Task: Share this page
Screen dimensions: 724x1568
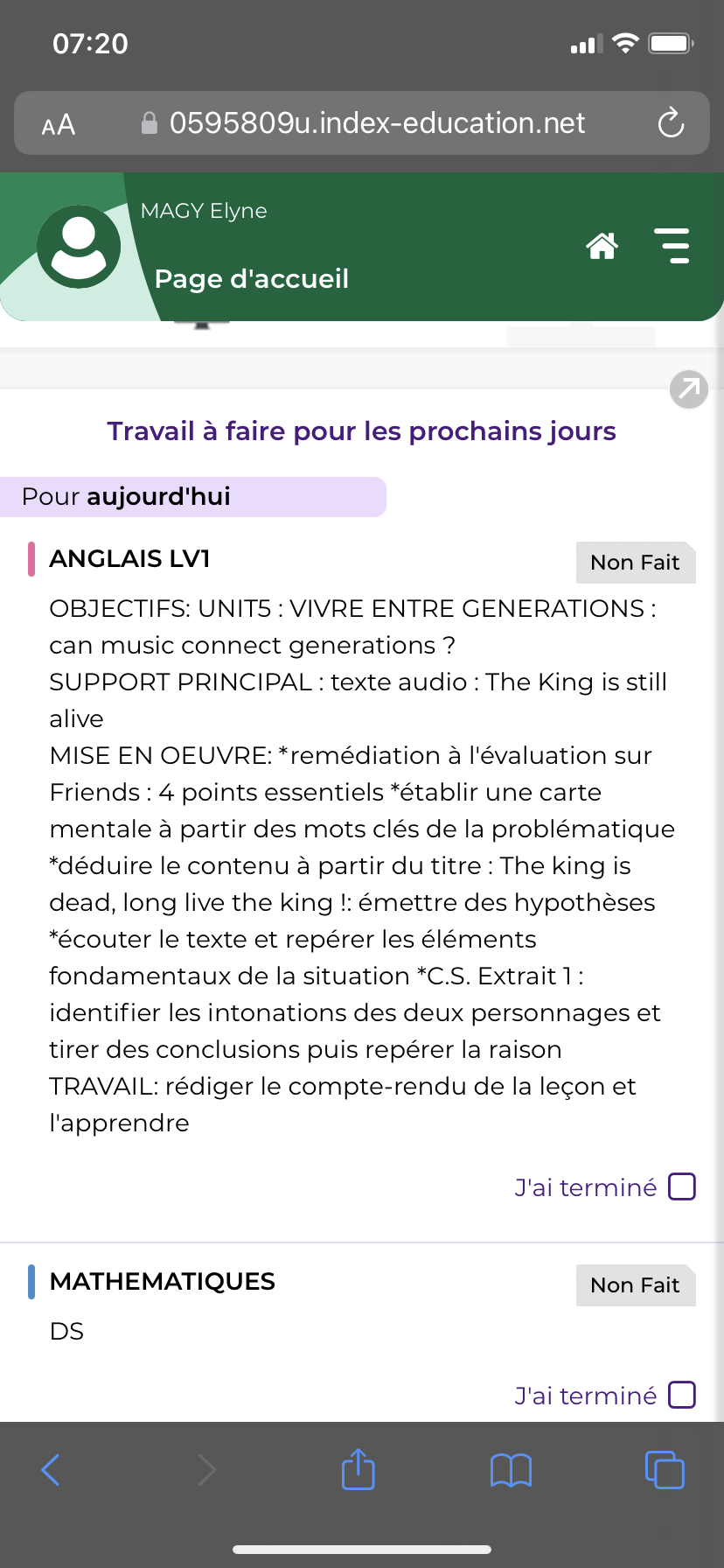Action: [x=358, y=1469]
